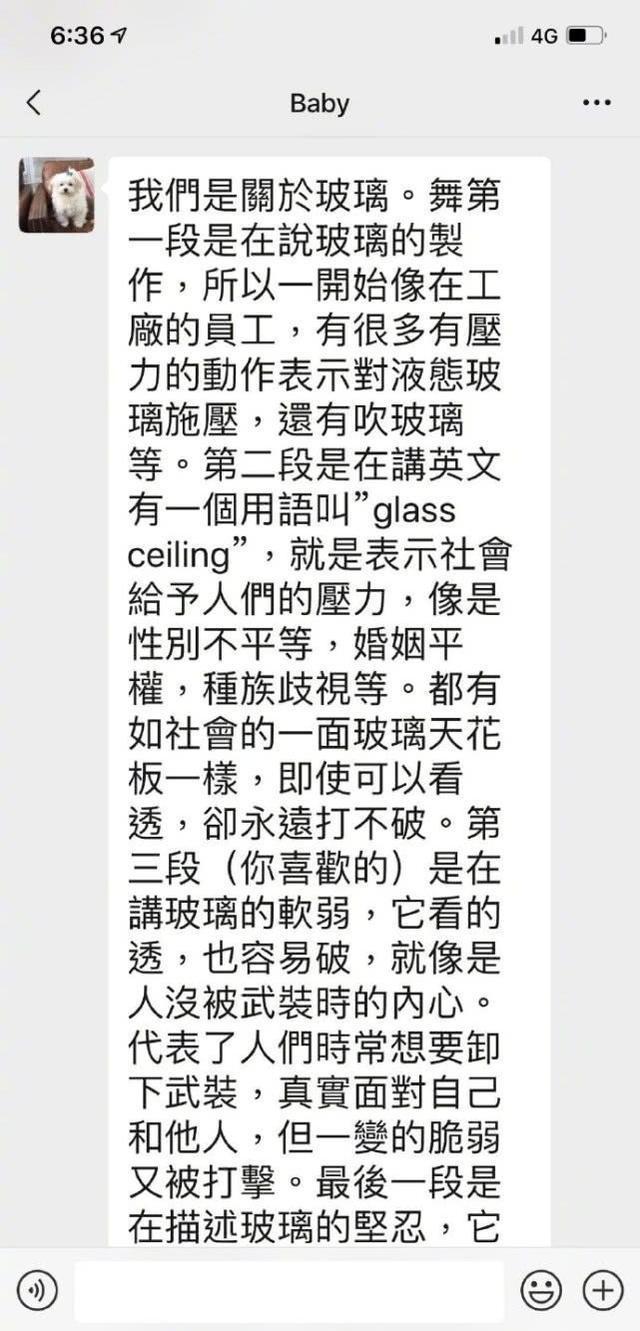
Task: Go back from the Baby chat
Action: point(34,102)
